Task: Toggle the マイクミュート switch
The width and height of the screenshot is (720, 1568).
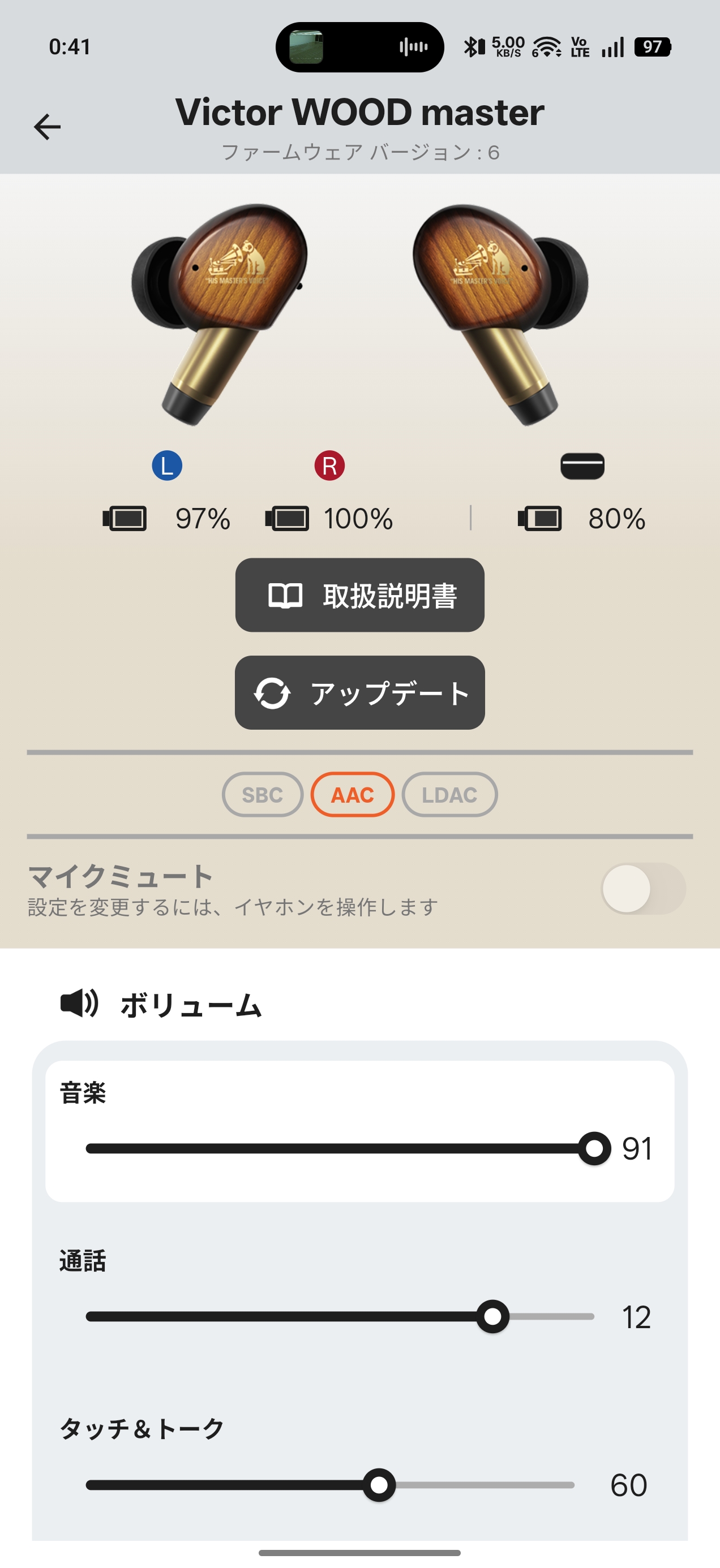Action: 642,889
